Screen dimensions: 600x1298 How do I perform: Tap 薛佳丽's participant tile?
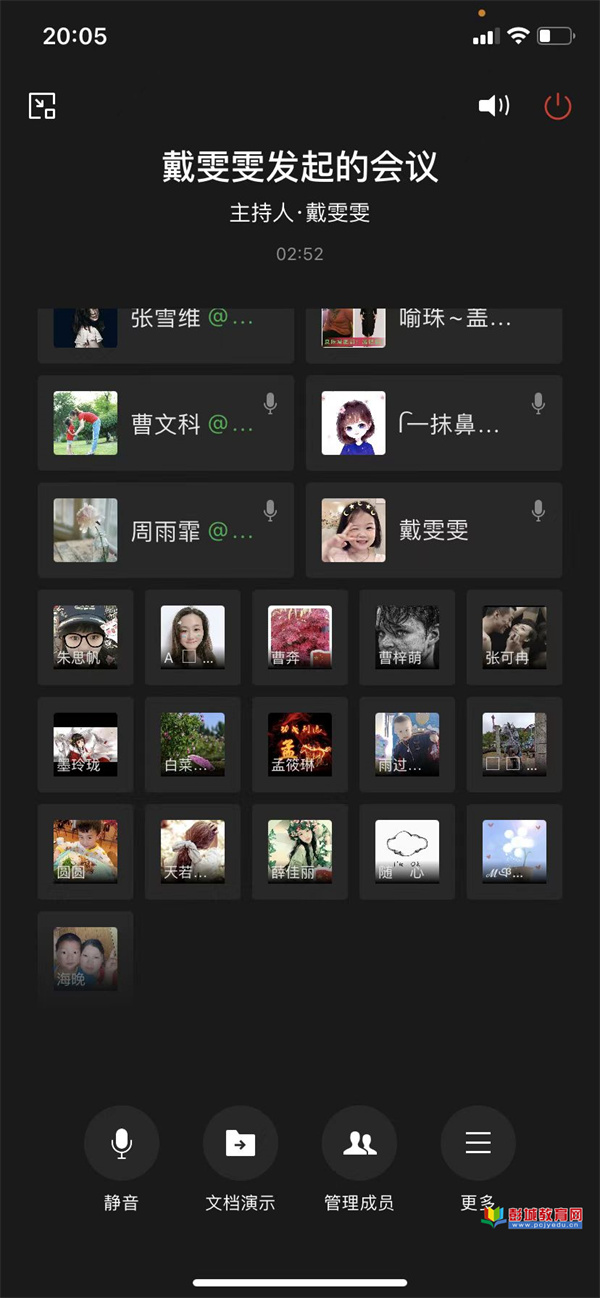[300, 851]
